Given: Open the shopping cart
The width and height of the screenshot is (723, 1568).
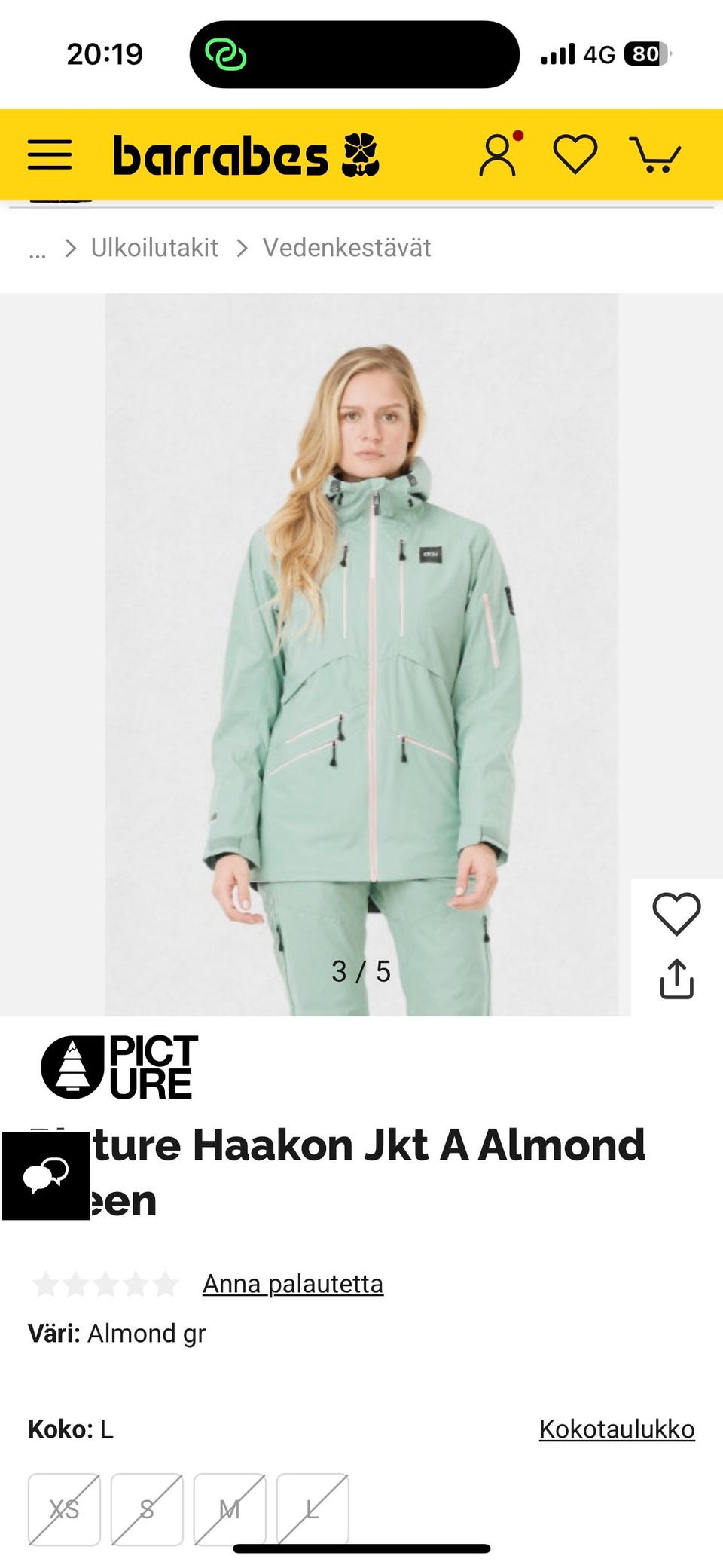Looking at the screenshot, I should [655, 154].
